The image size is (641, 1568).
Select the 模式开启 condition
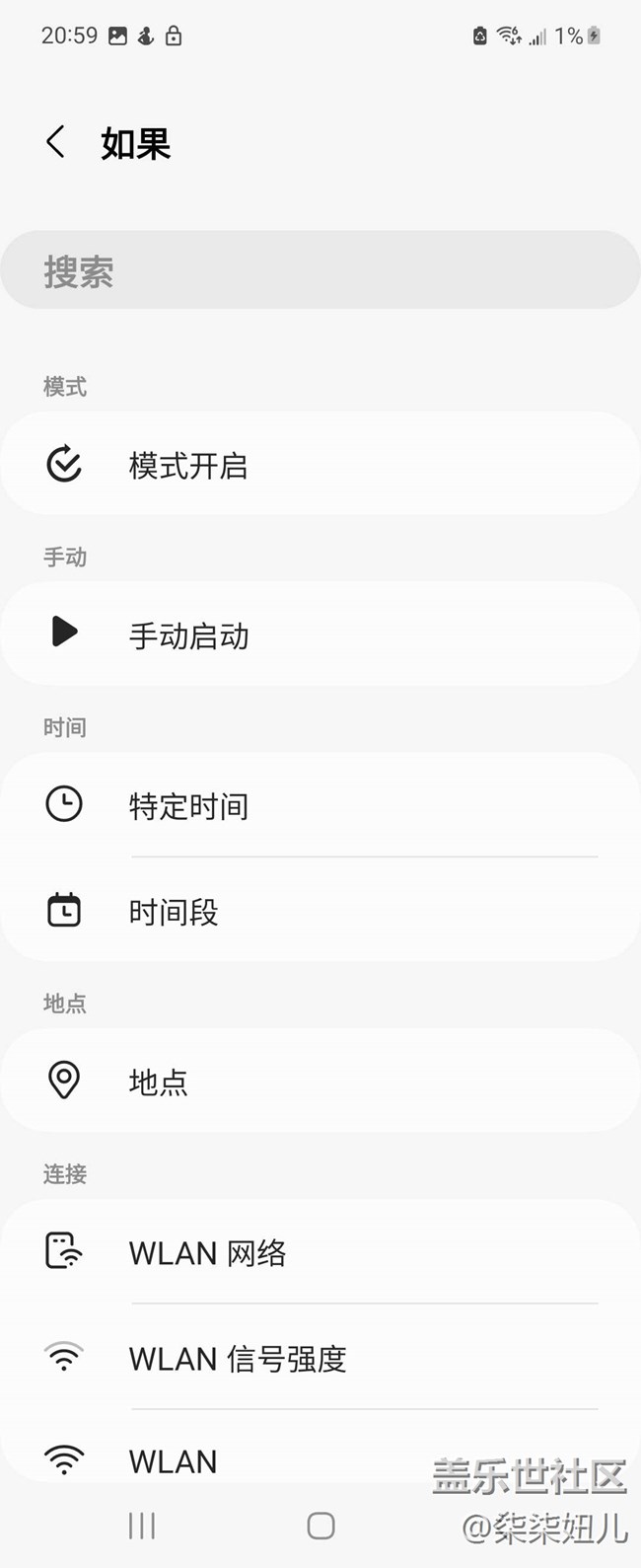pos(320,465)
